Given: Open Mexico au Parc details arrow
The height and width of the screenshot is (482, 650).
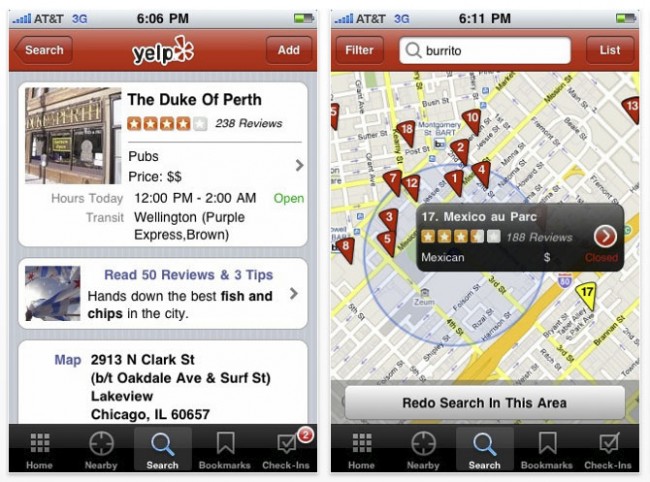Looking at the screenshot, I should (x=605, y=236).
